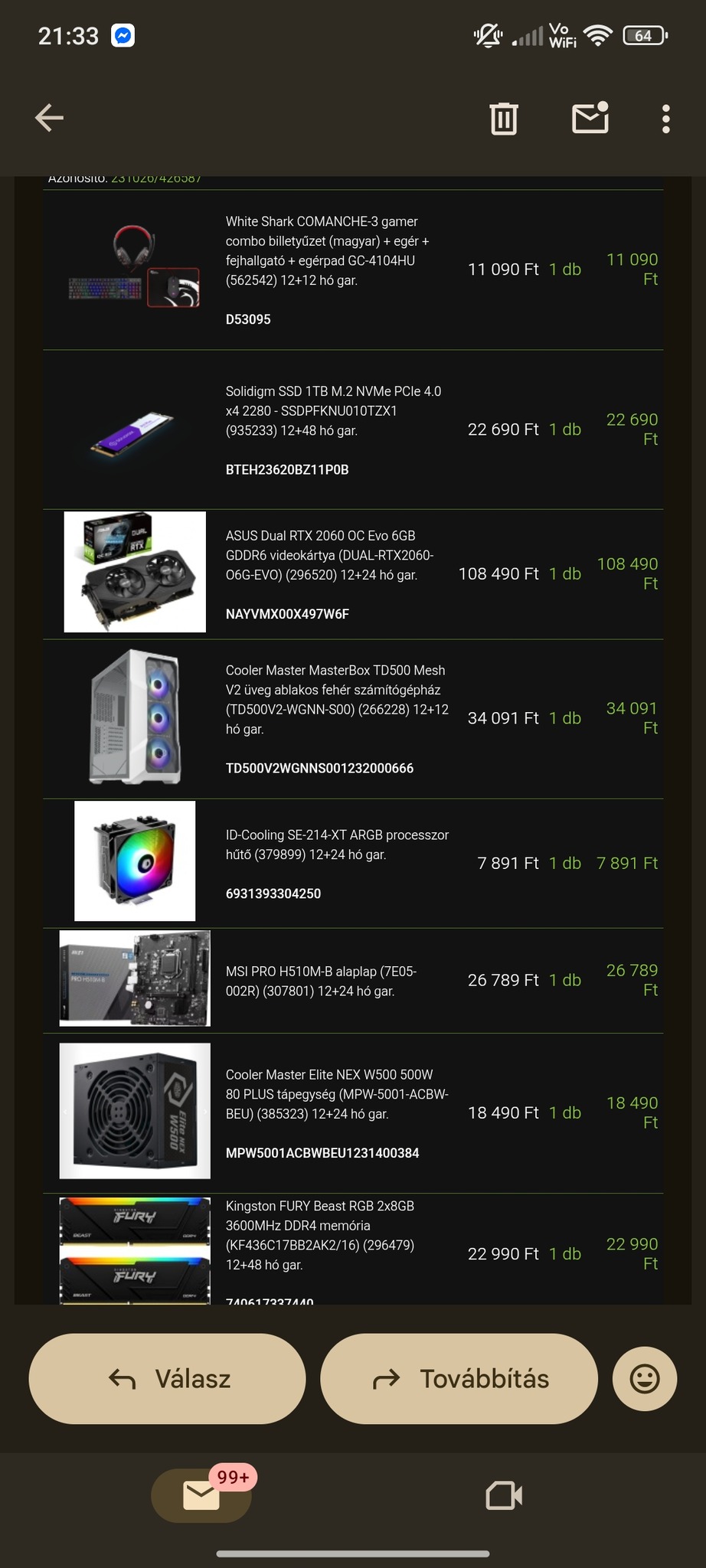Tap the Válasz reply button
This screenshot has width=706, height=1568.
click(167, 1379)
